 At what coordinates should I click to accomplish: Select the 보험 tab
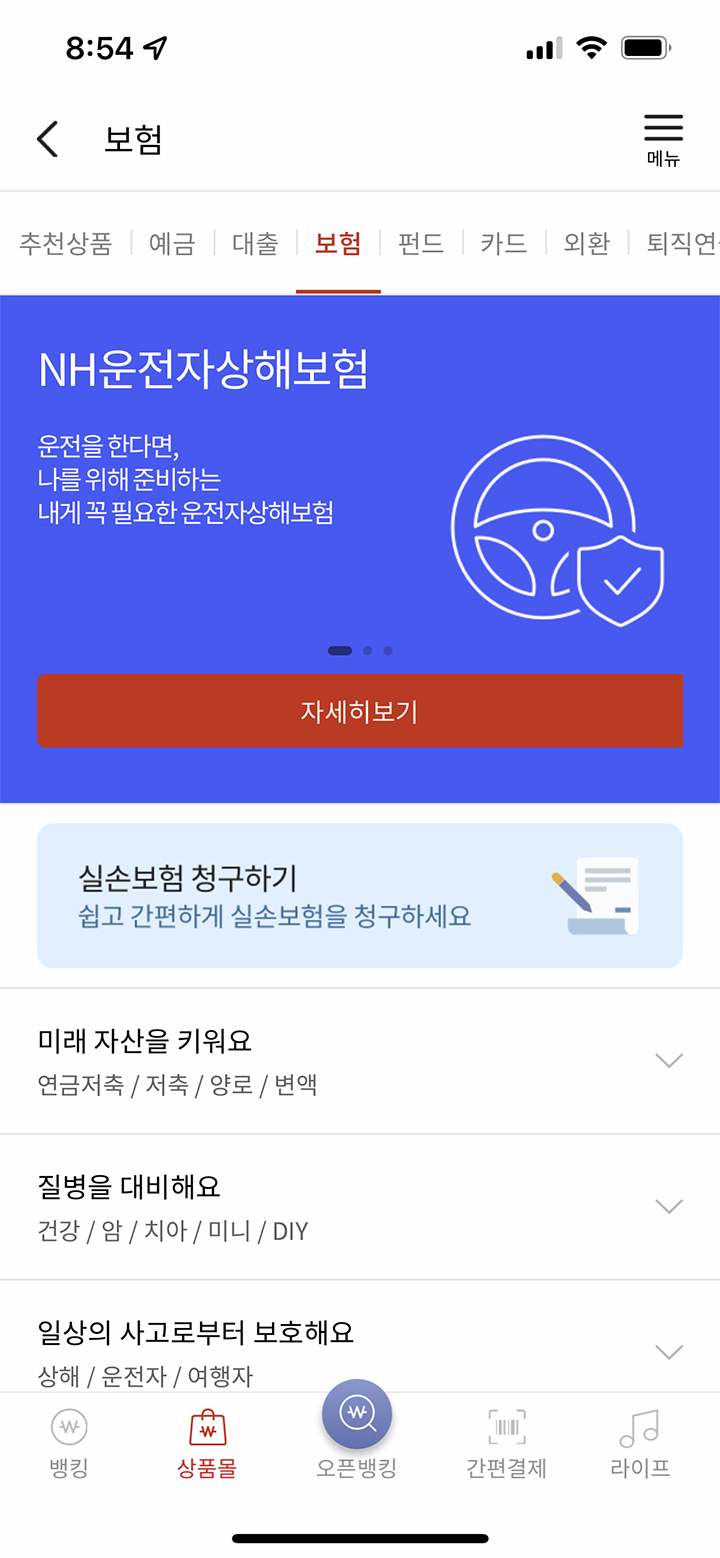tap(338, 243)
